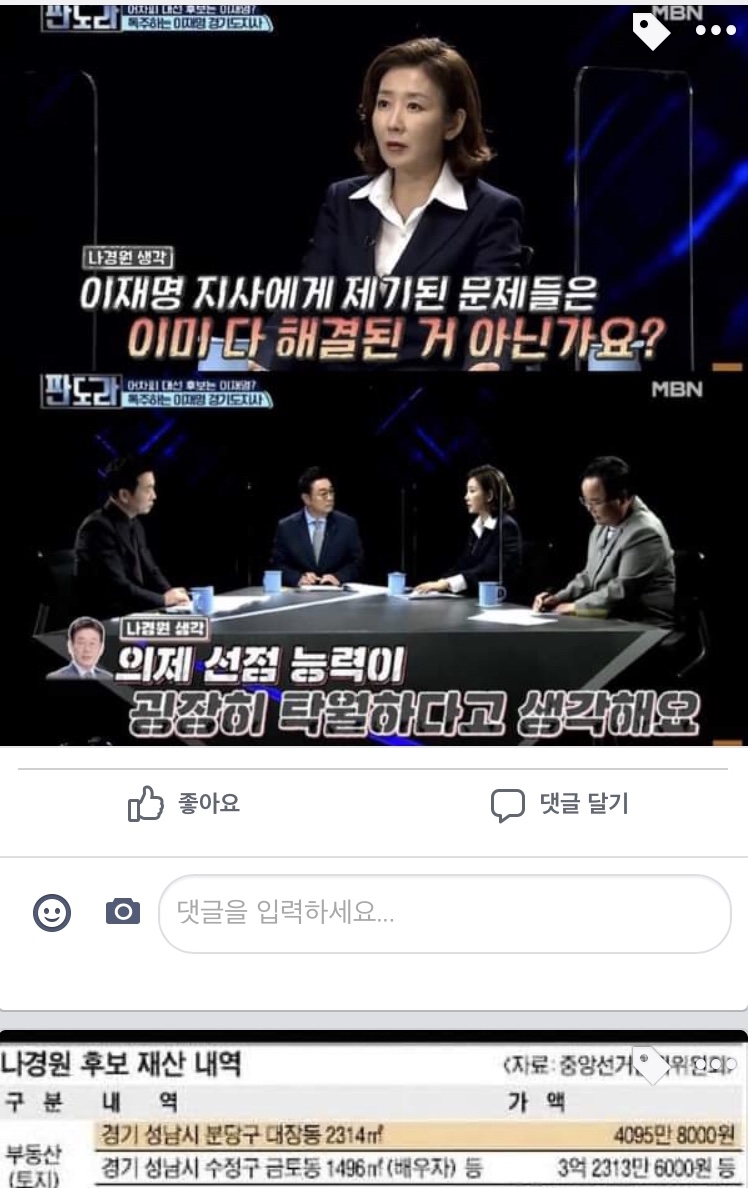Open the tag icon on the photo
Screen dimensions: 748x1188
(651, 32)
